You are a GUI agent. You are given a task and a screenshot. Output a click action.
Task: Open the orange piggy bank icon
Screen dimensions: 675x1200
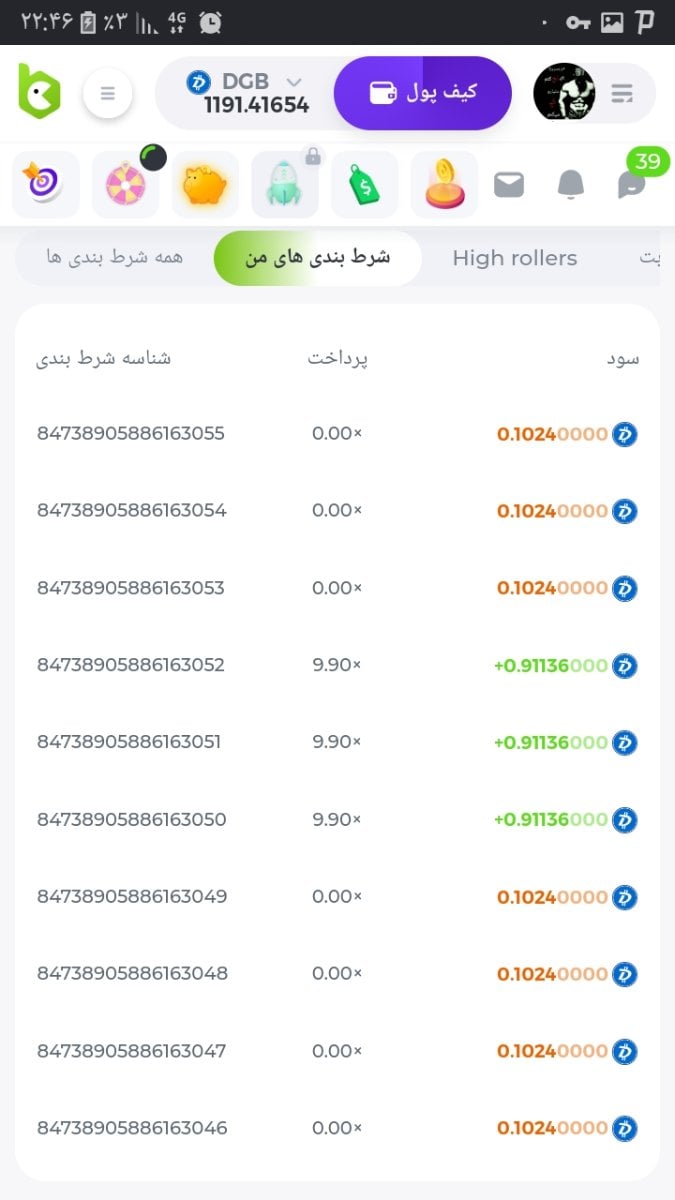(205, 184)
